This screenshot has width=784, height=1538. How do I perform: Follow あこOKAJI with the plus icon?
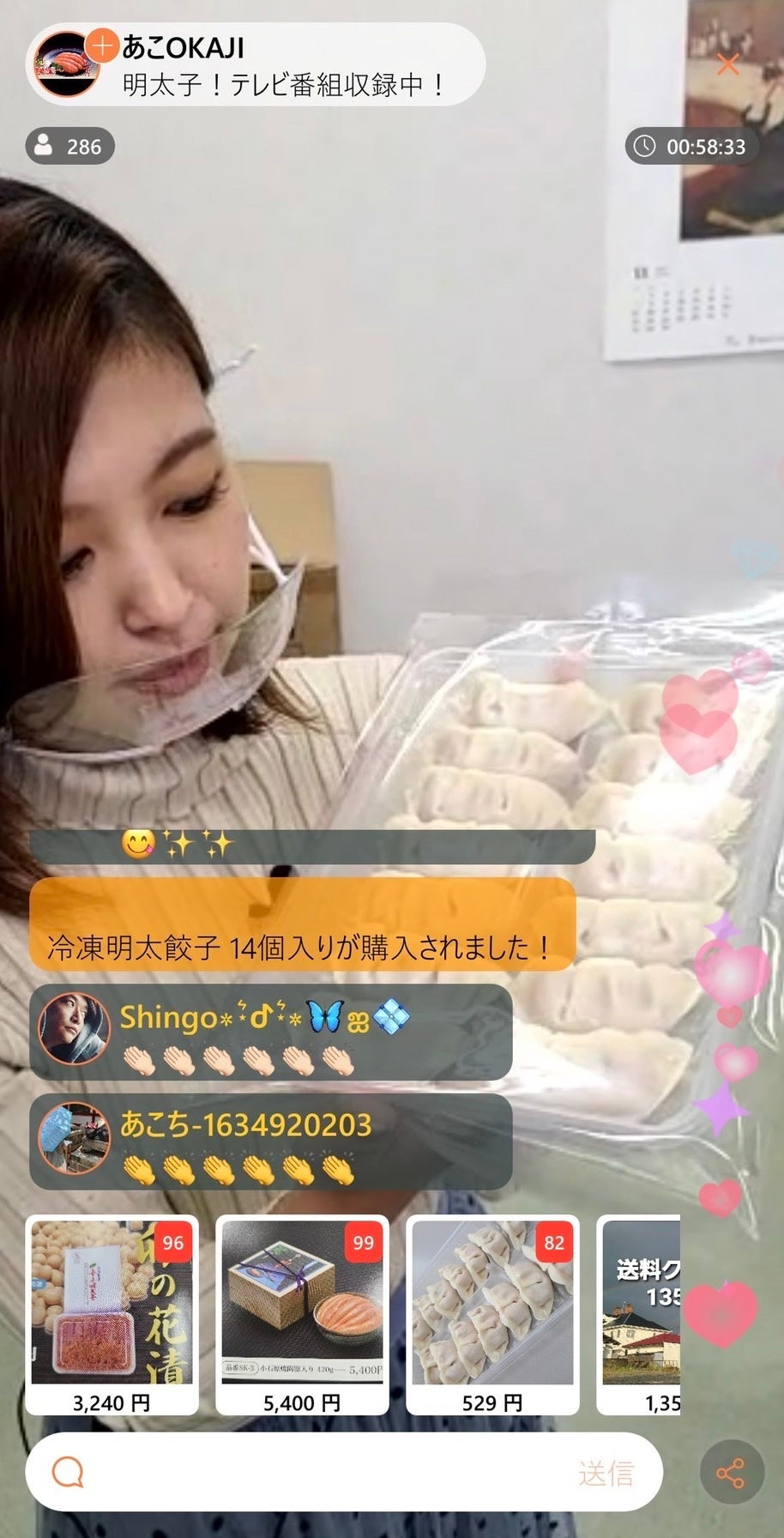(102, 45)
